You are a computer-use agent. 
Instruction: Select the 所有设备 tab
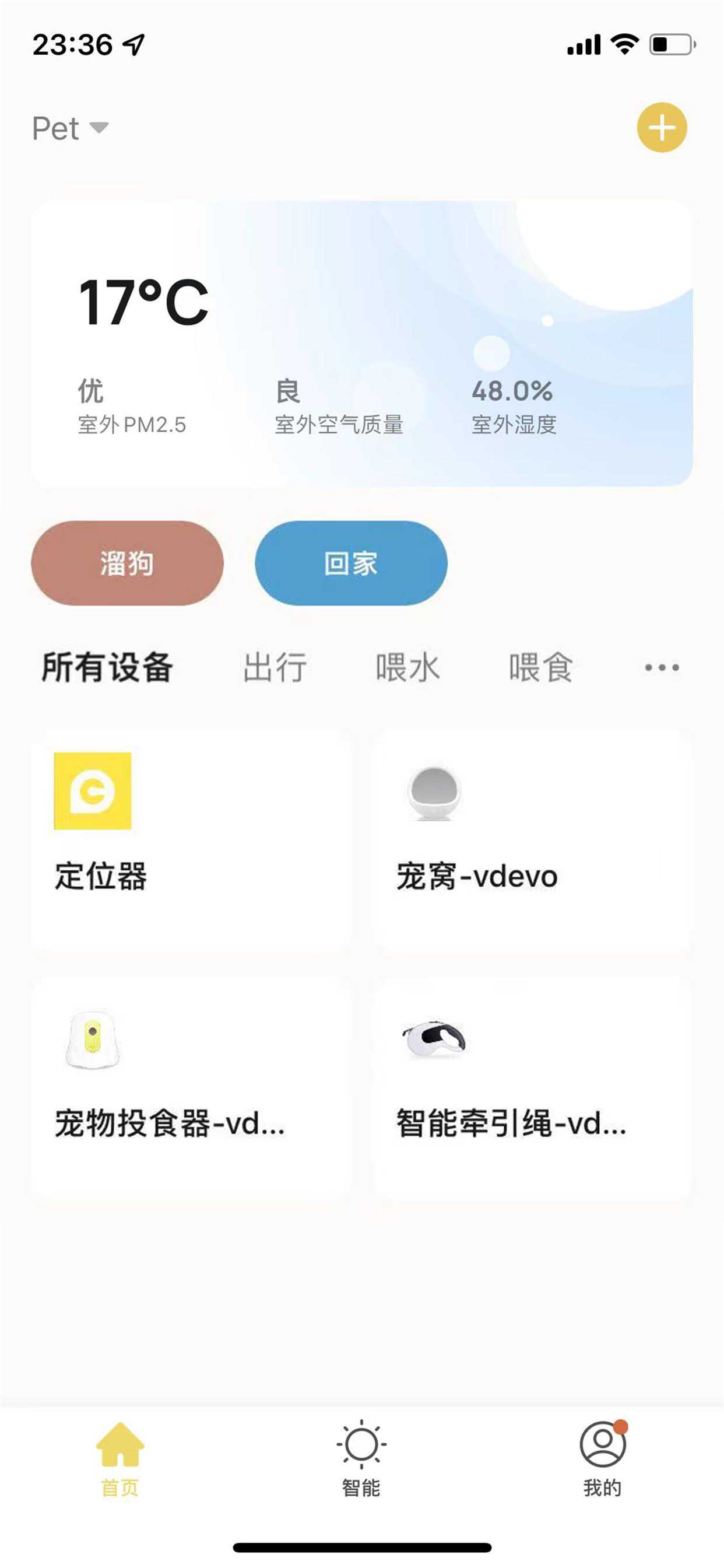107,667
